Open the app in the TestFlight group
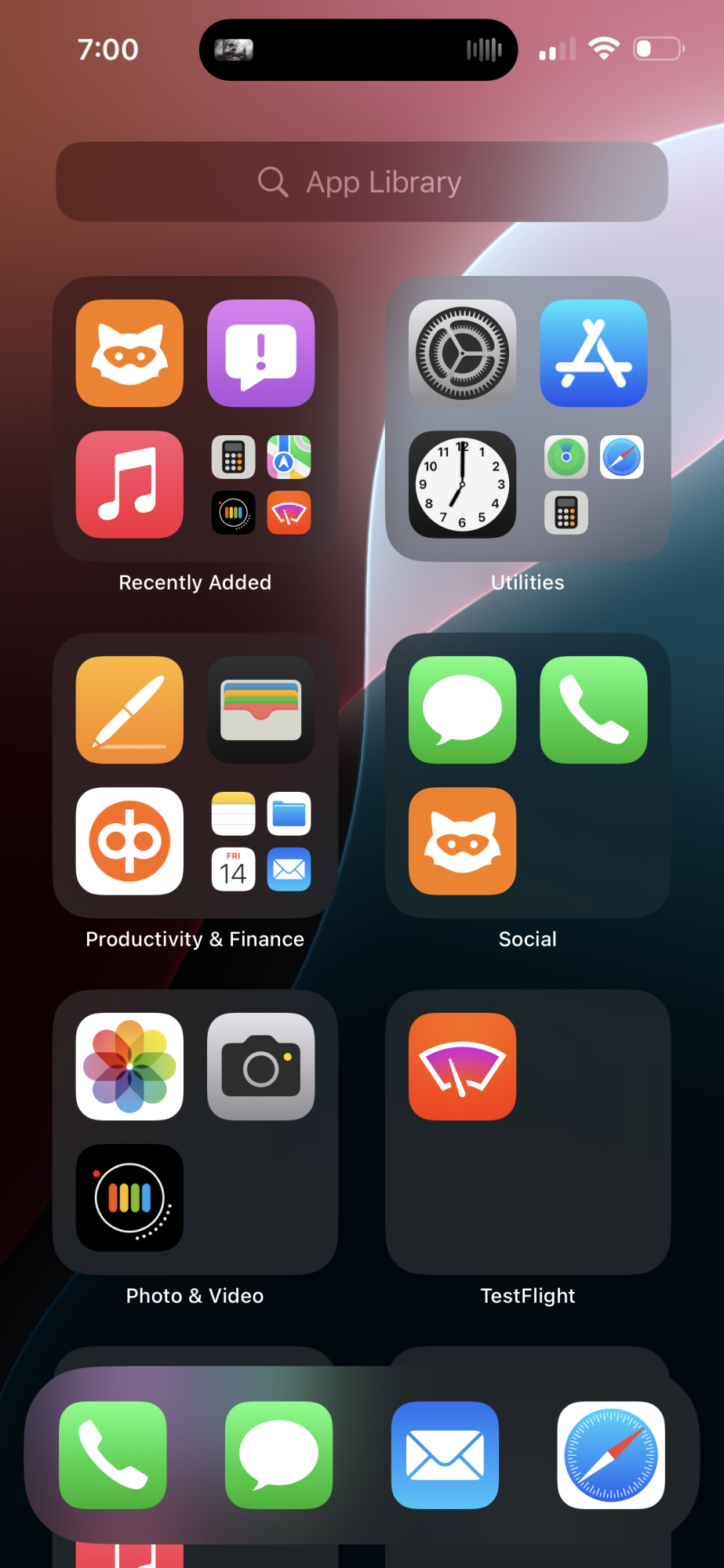Screen dimensions: 724x1568 click(462, 1066)
